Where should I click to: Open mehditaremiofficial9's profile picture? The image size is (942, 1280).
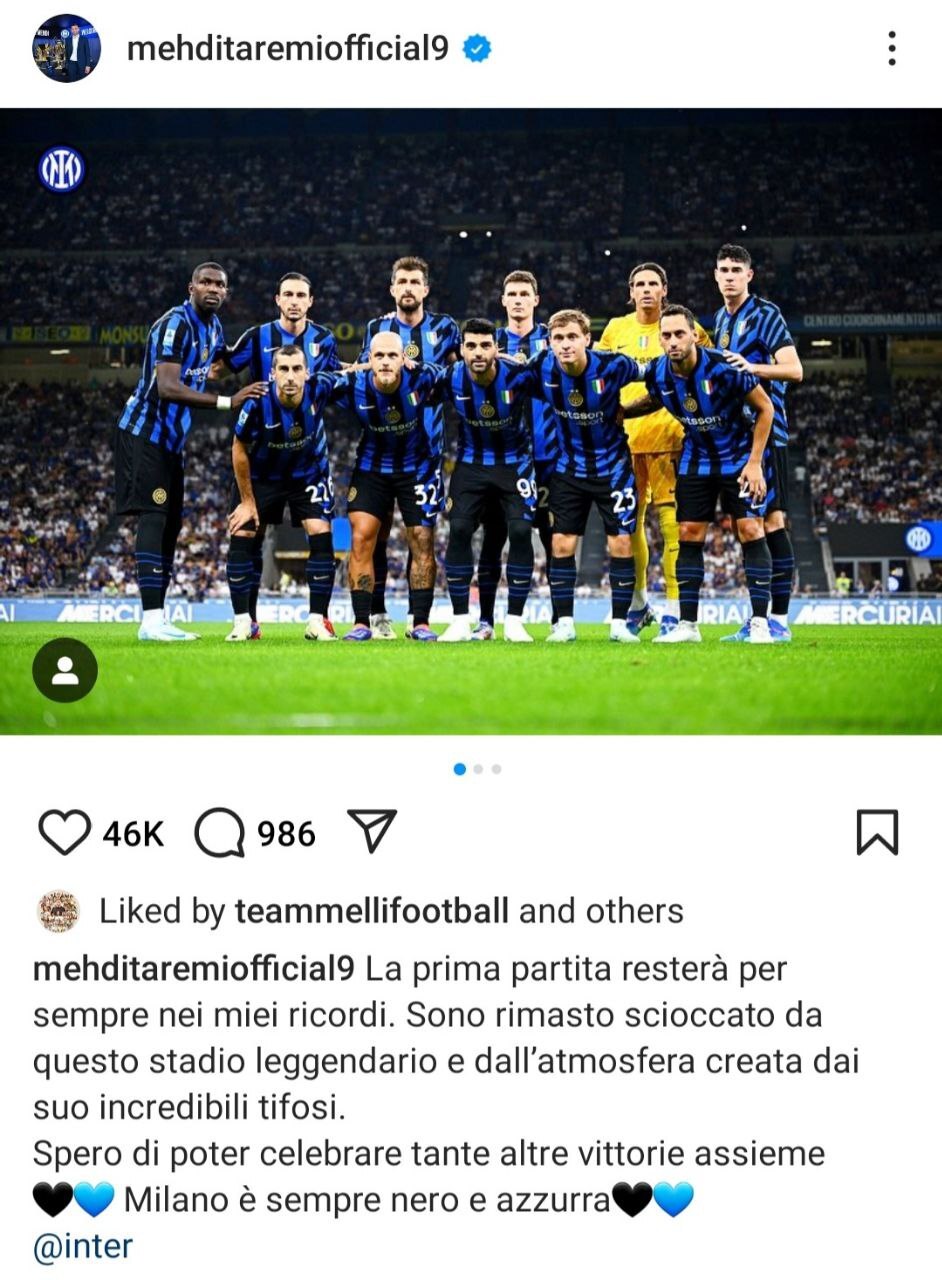[x=66, y=48]
